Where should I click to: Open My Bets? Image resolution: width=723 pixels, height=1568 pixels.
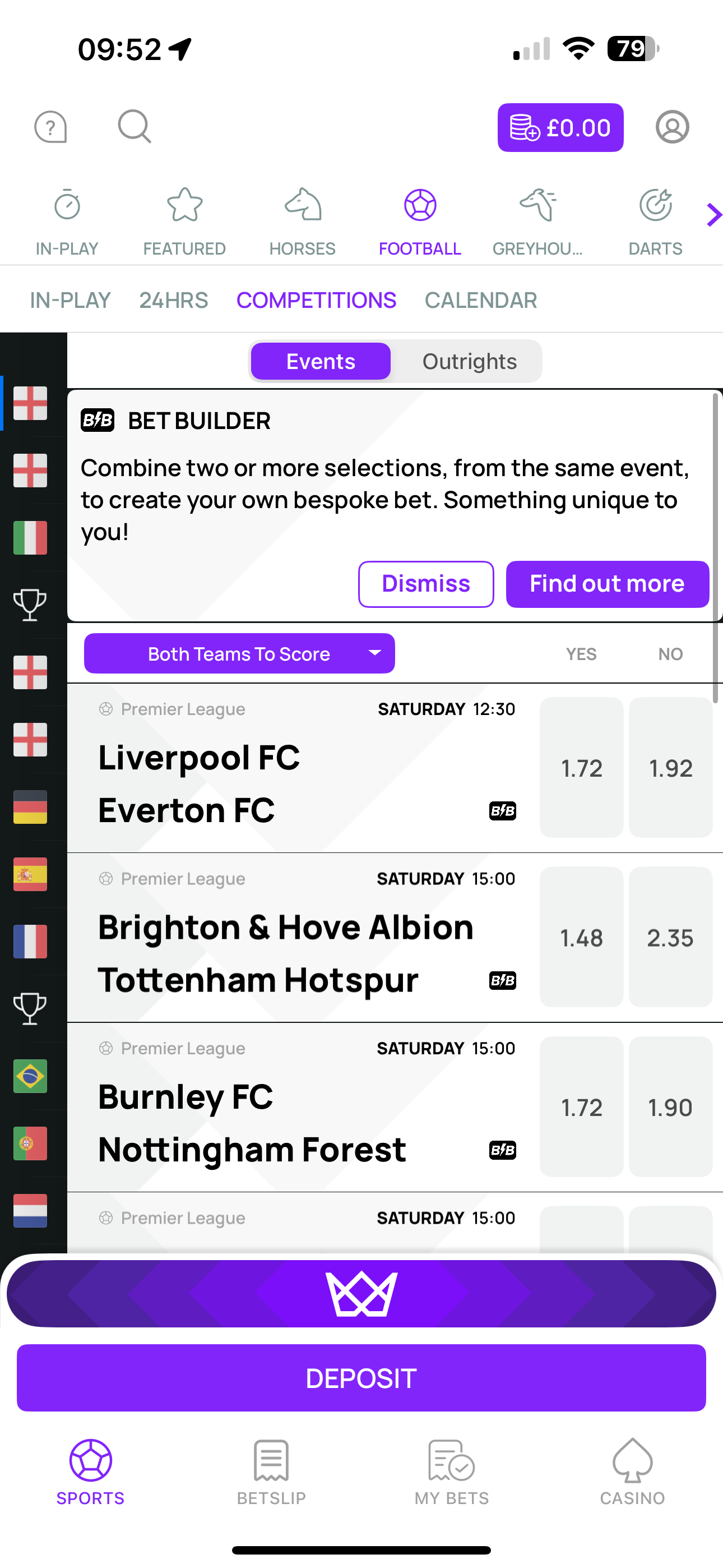451,1473
